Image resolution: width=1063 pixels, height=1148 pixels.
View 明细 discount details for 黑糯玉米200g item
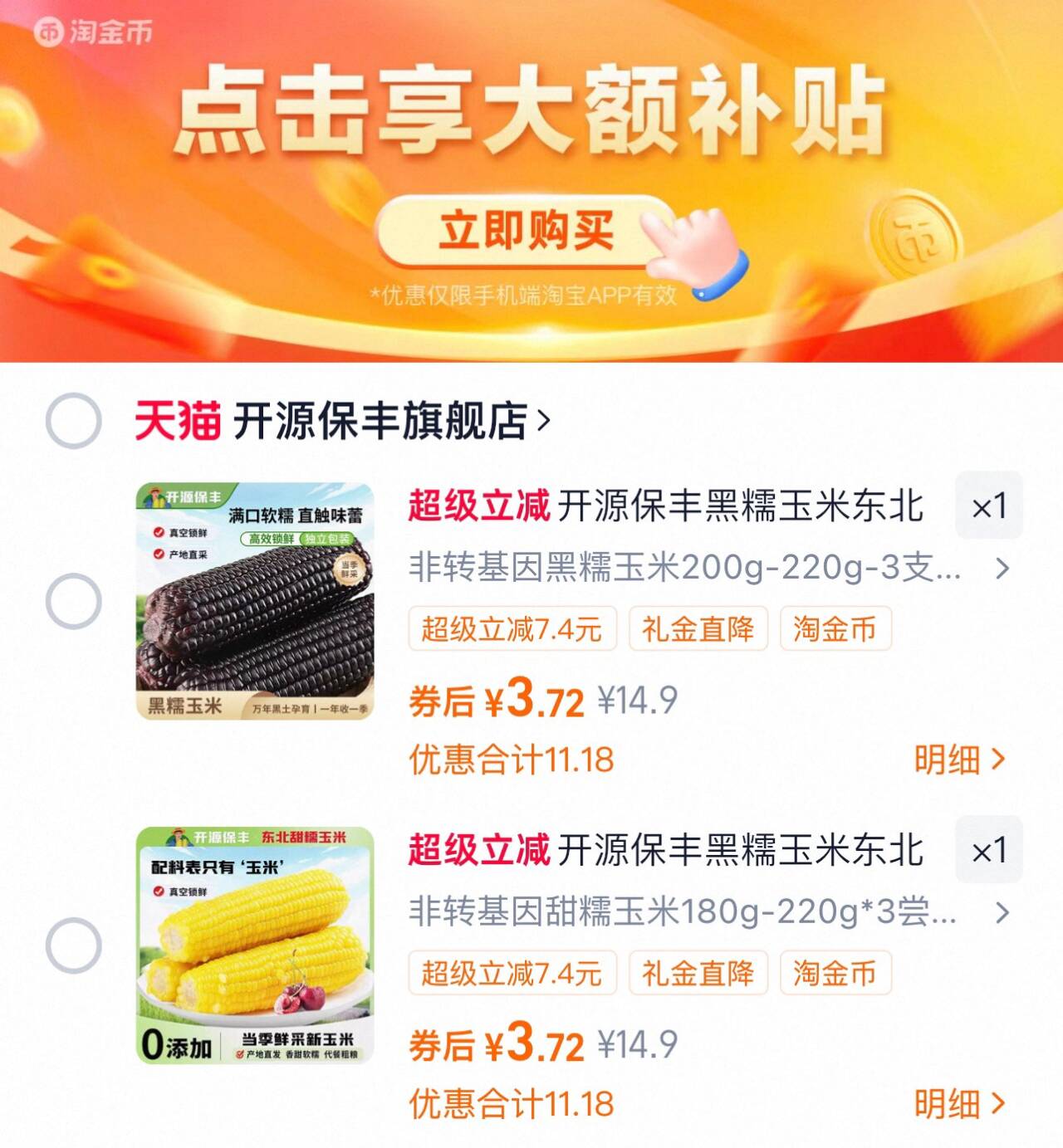click(959, 759)
